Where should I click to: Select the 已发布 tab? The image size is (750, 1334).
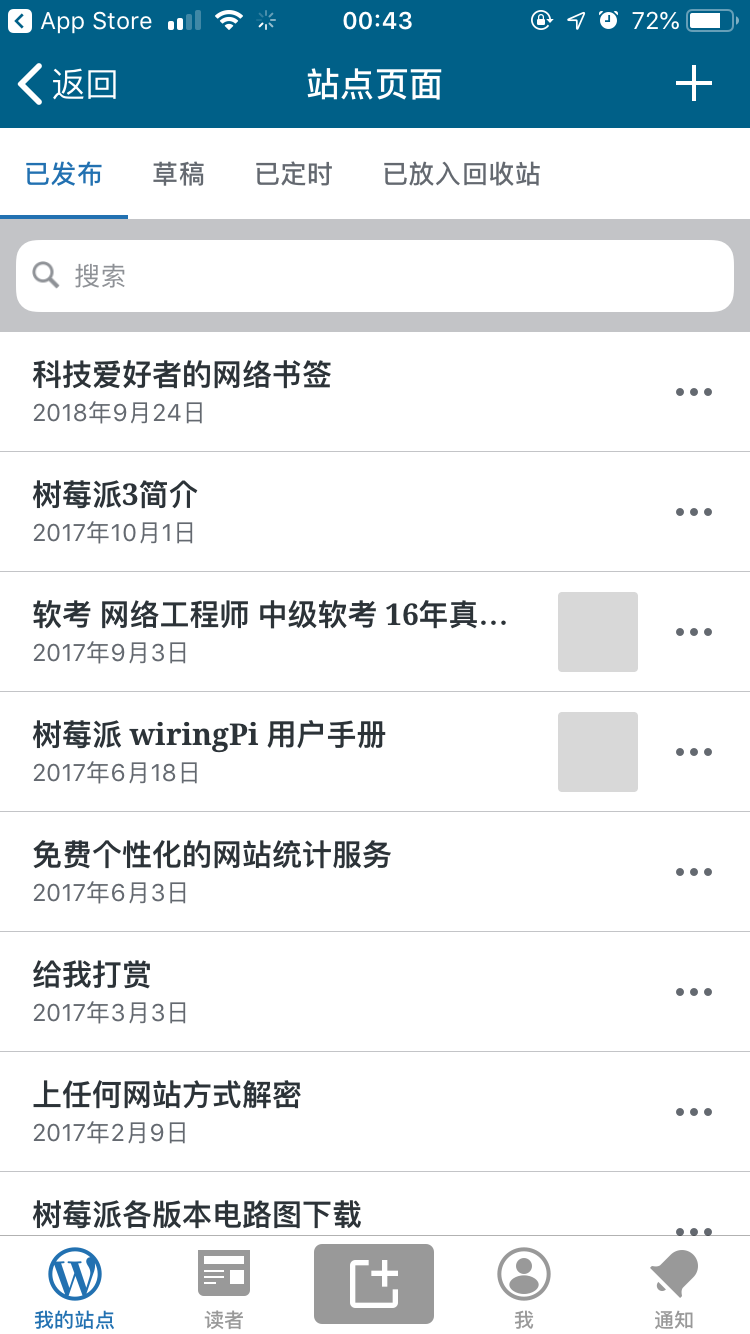pos(64,174)
